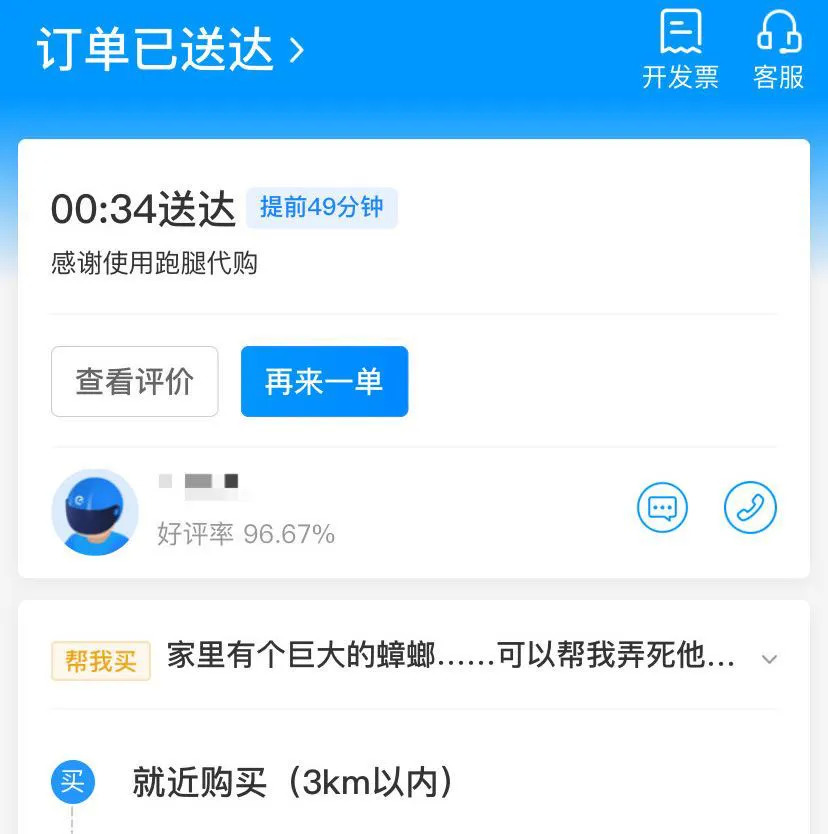Select the yellow 帮我买 service badge
This screenshot has width=828, height=834.
pos(100,660)
